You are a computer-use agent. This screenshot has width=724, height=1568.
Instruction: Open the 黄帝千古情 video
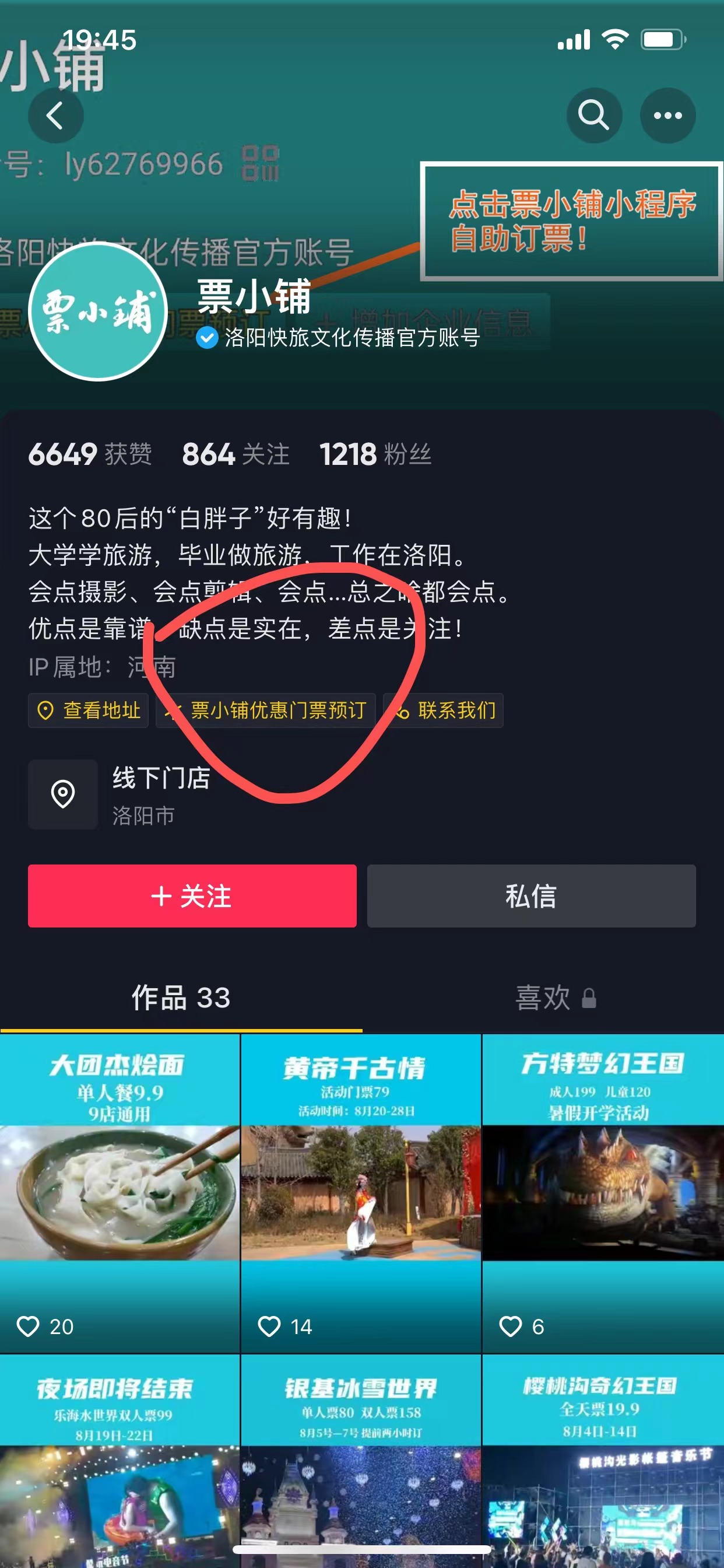pos(361,1192)
